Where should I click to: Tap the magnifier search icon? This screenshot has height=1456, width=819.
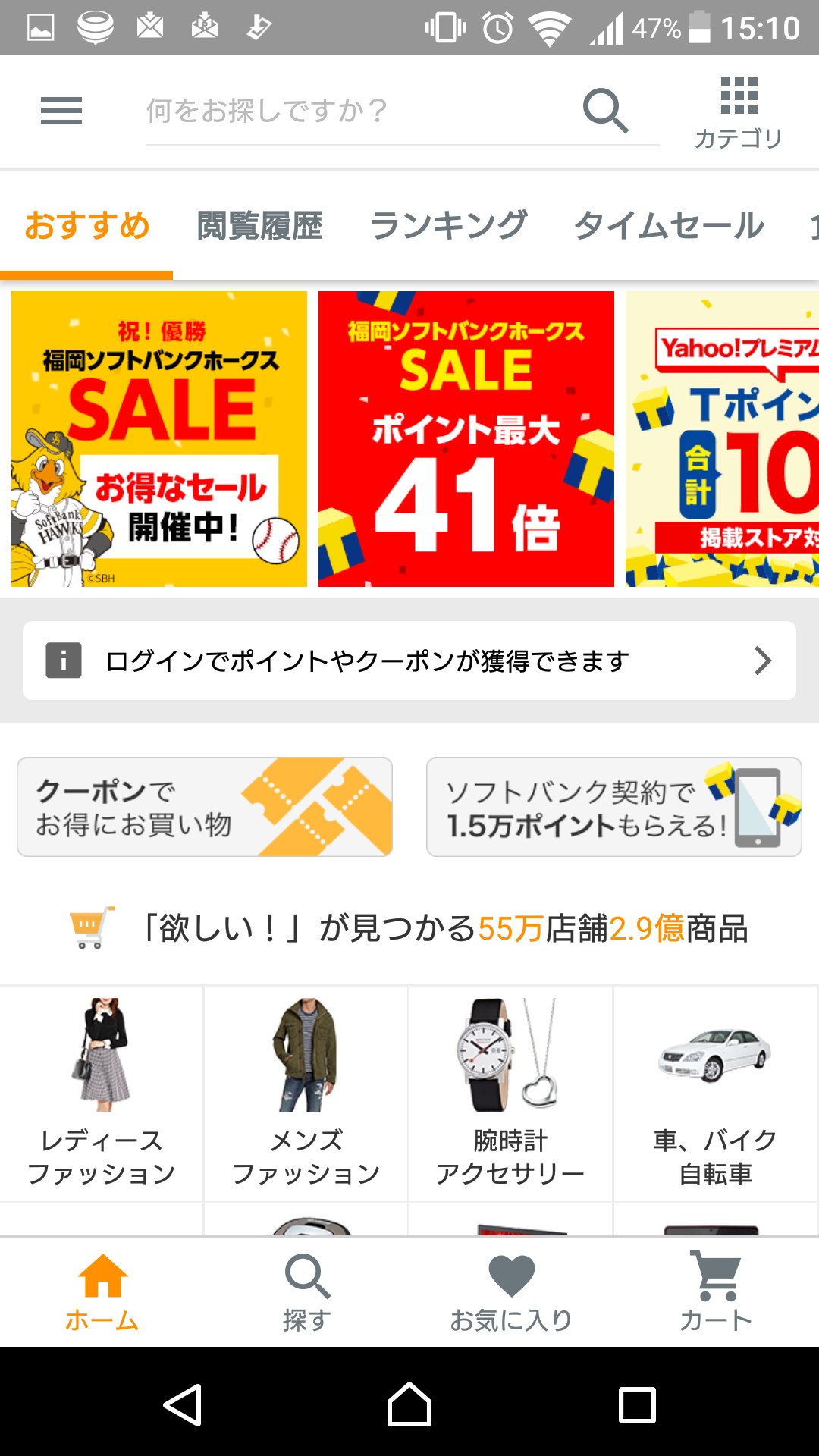605,111
